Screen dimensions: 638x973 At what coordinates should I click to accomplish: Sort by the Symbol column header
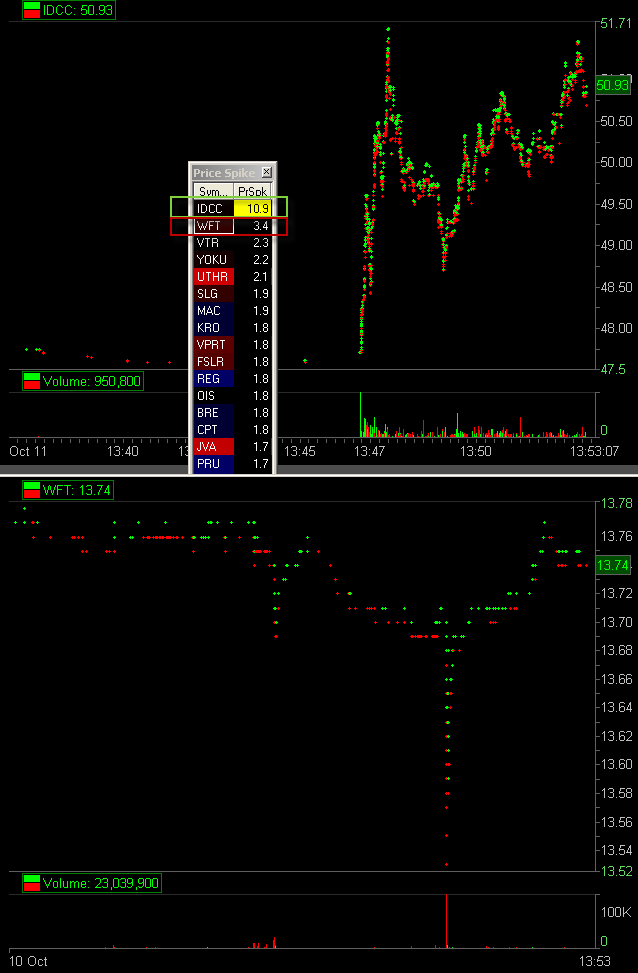coord(213,191)
